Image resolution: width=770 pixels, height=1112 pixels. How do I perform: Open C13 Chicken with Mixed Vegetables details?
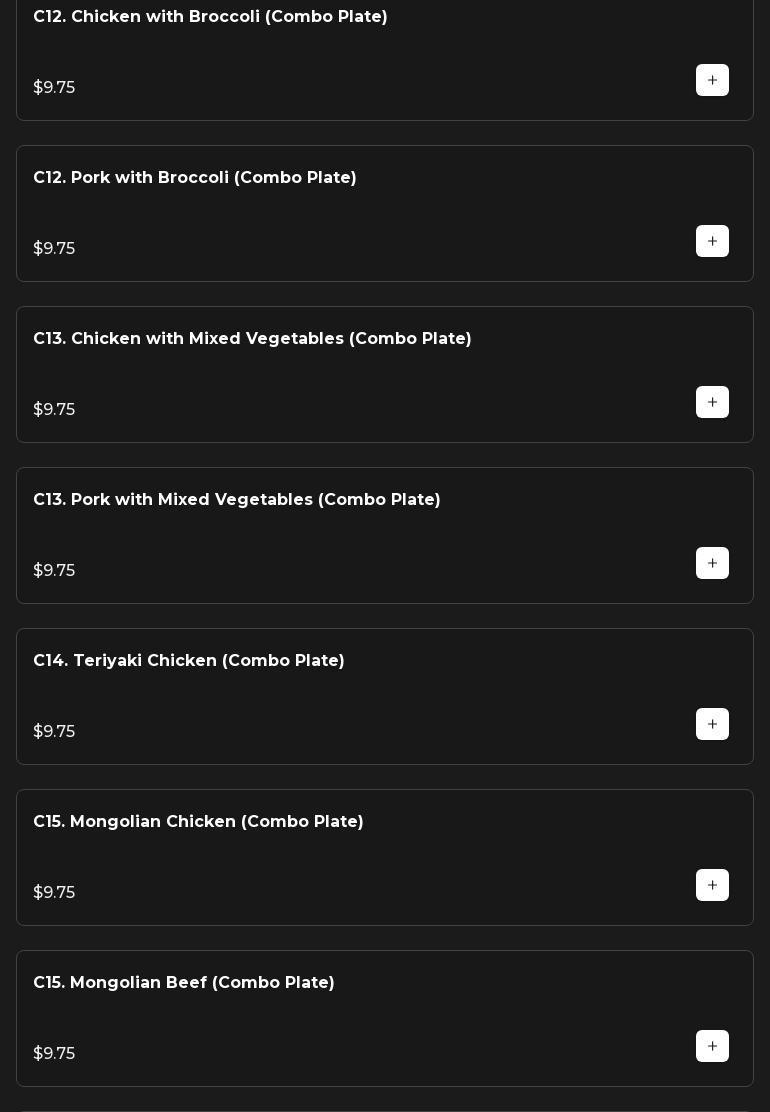click(x=252, y=339)
